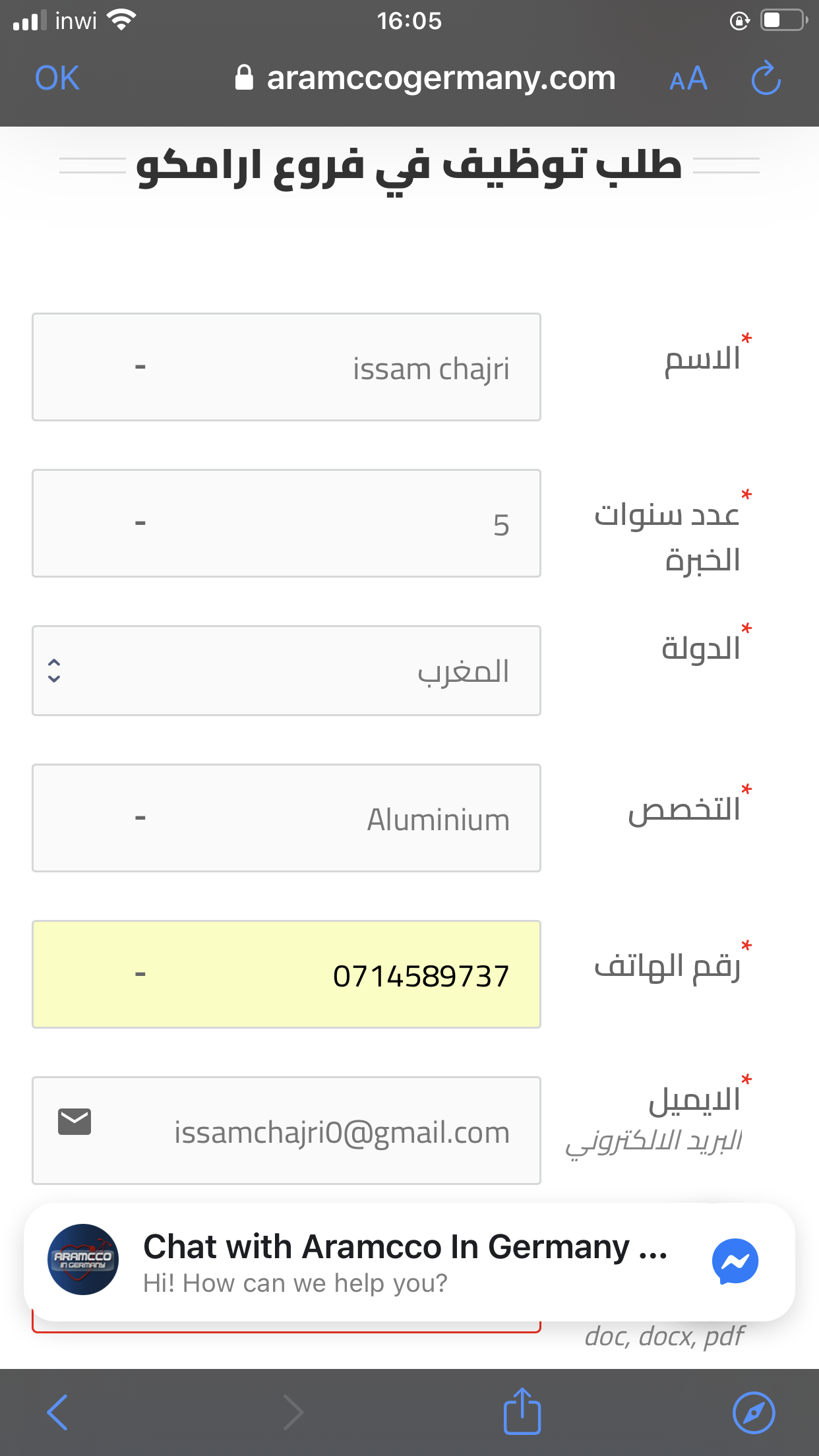
Task: Open the country dropdown showing المغرب
Action: (x=286, y=671)
